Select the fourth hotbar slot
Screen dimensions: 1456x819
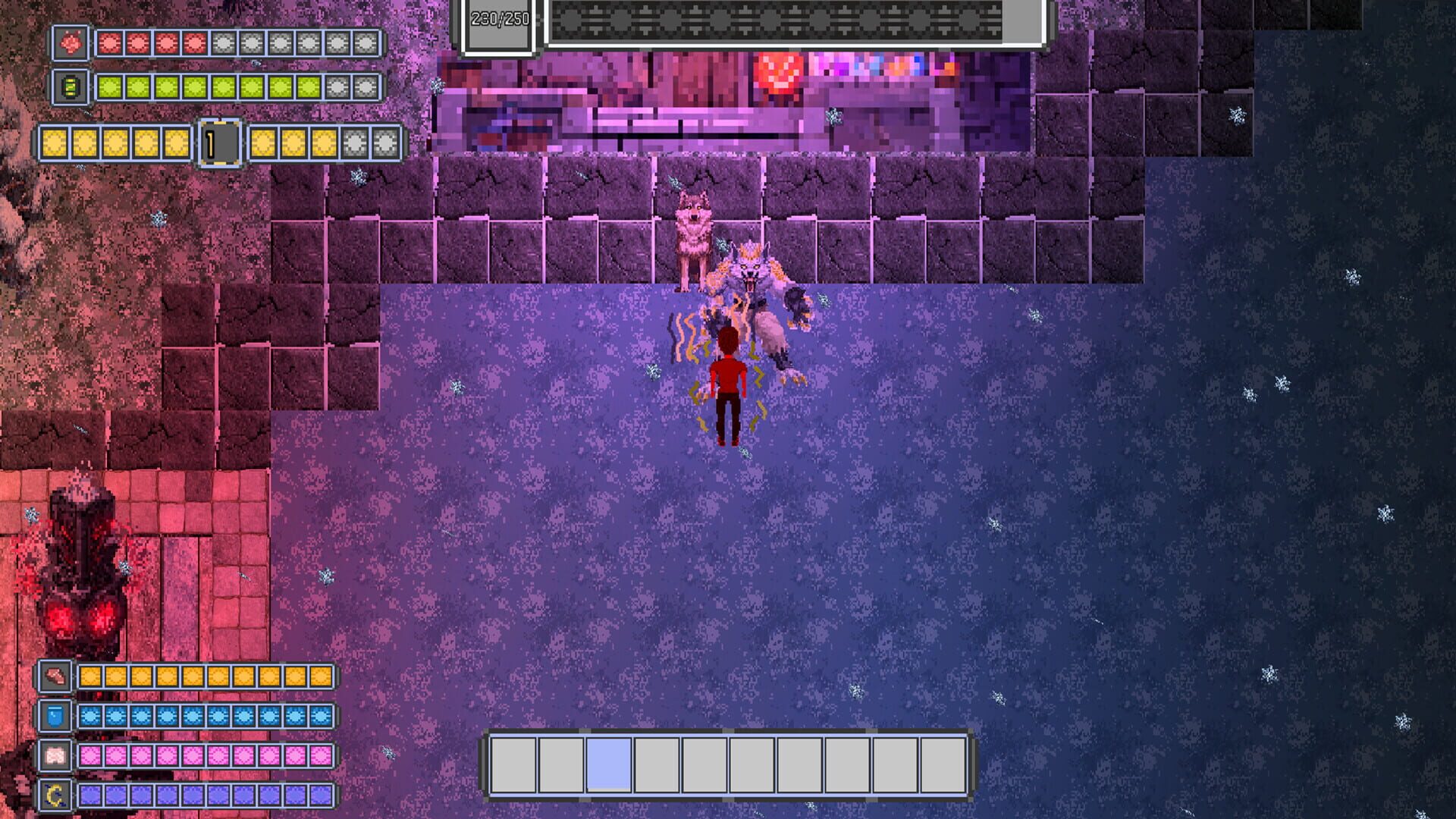point(657,764)
